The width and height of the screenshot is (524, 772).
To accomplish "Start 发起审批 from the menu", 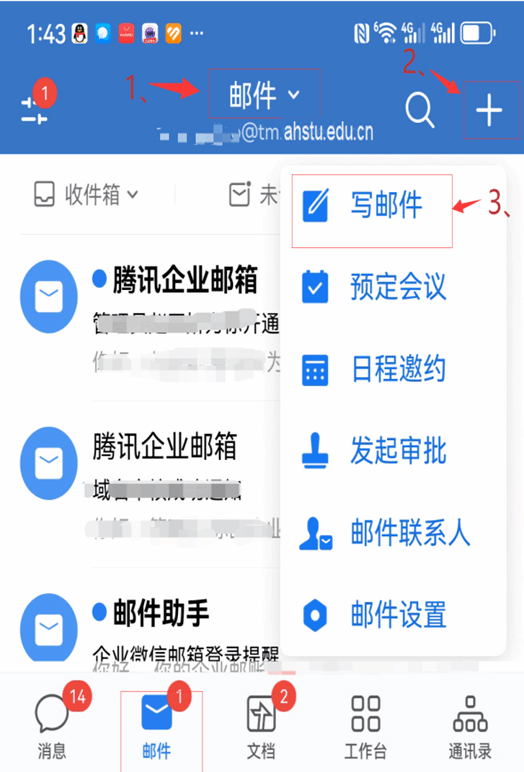I will click(374, 450).
